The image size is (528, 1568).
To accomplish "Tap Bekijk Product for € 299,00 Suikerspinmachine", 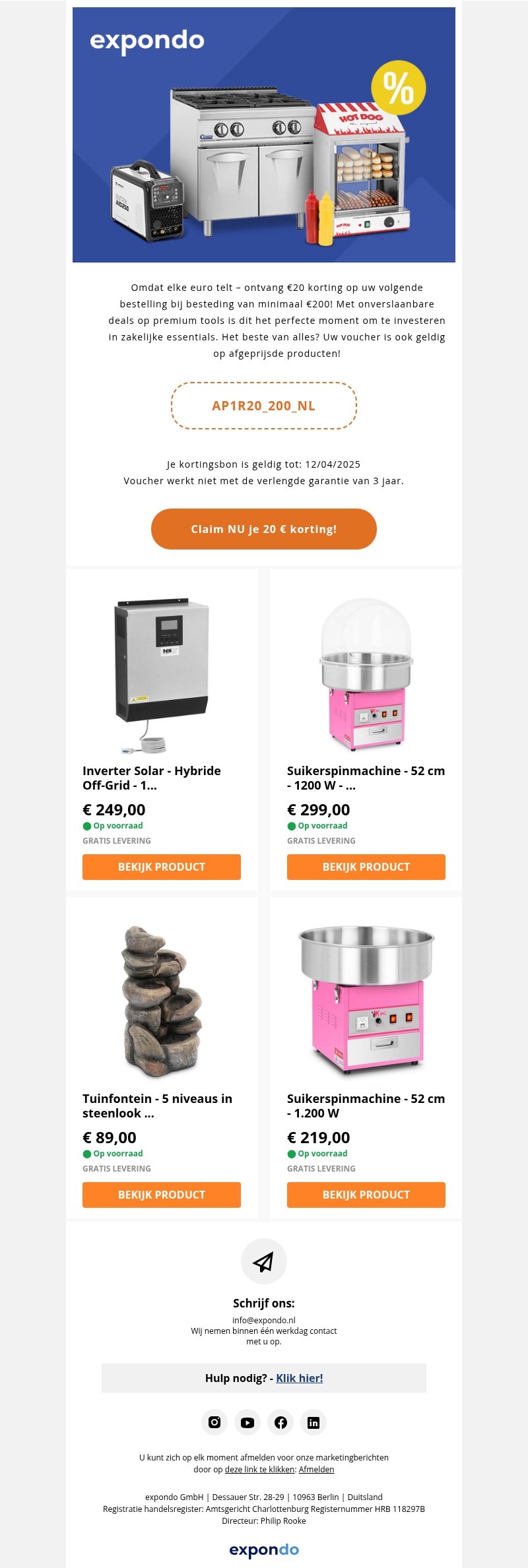I will click(x=366, y=867).
